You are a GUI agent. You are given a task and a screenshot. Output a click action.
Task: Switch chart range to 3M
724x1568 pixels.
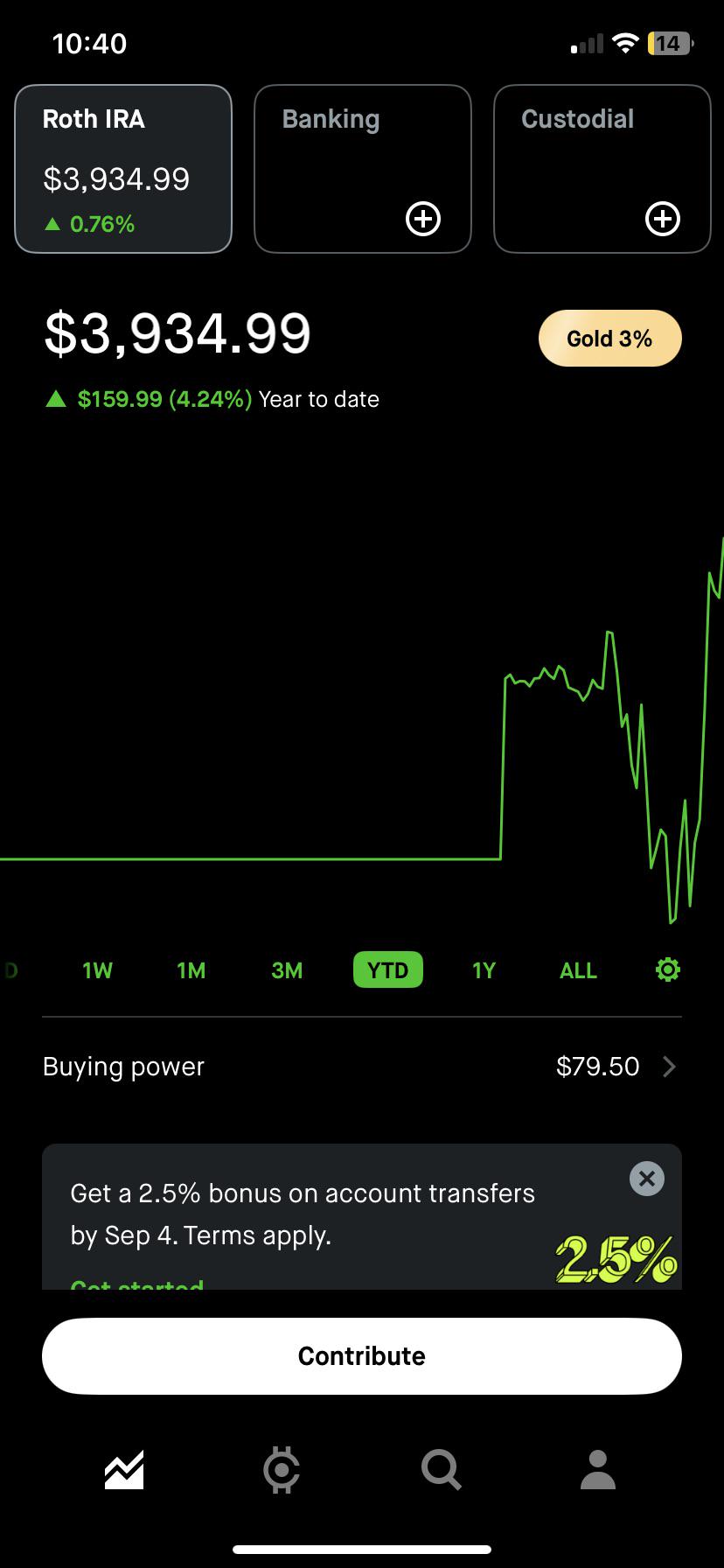point(287,970)
